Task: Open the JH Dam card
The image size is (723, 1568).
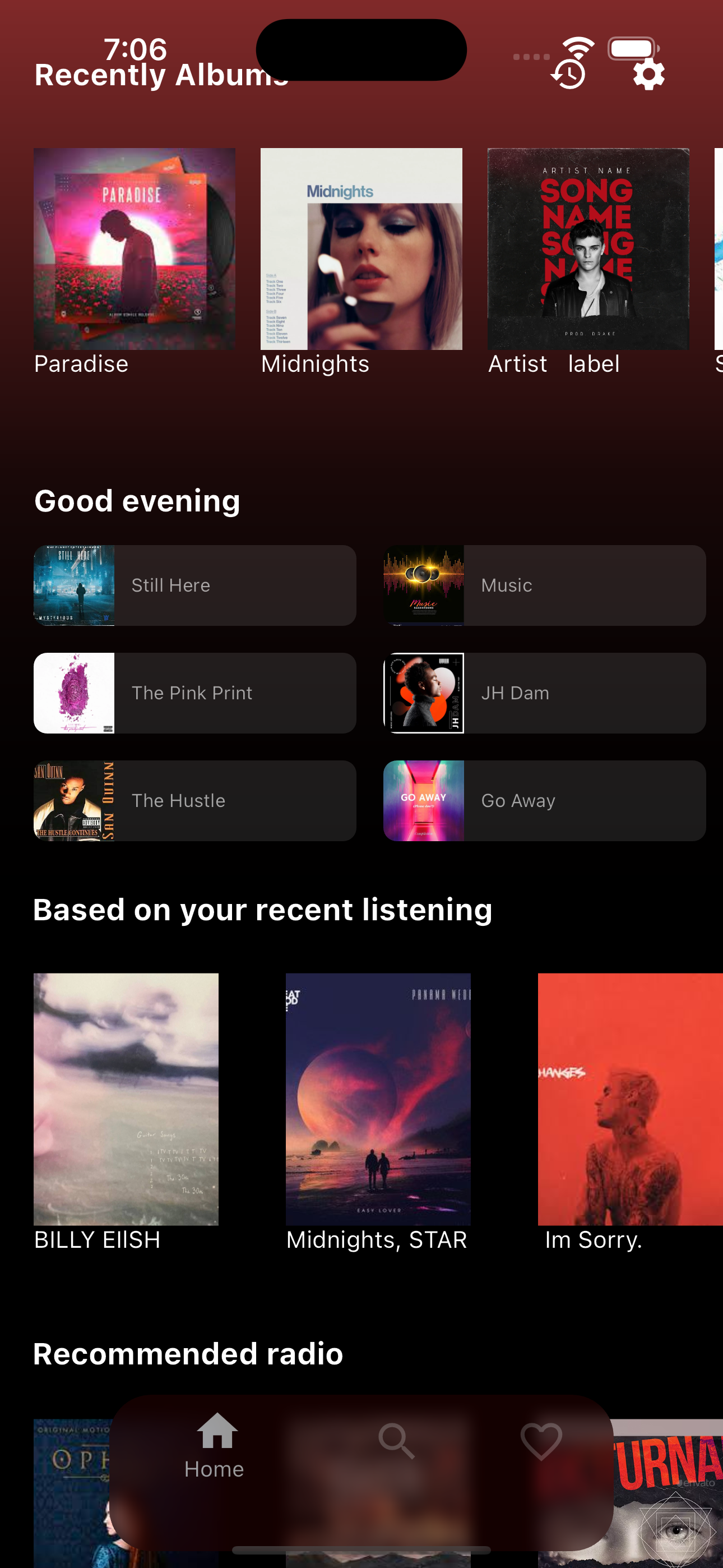Action: click(544, 693)
